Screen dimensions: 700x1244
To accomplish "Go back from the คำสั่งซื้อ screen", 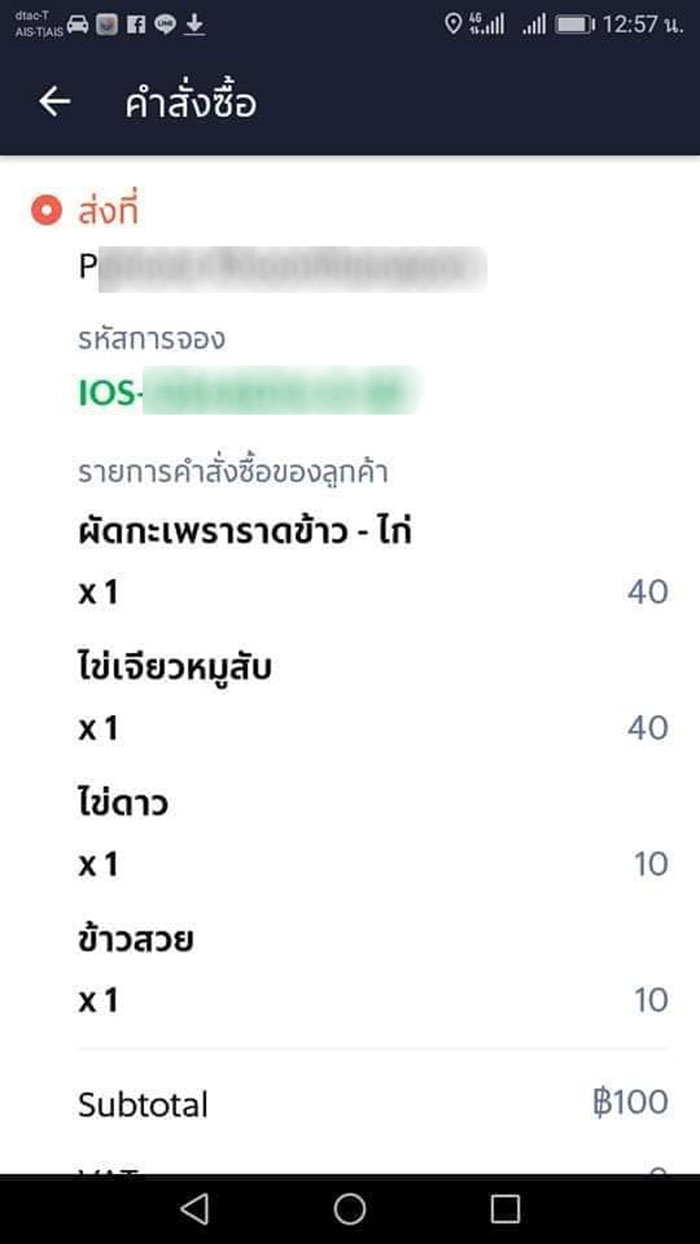I will (x=54, y=102).
